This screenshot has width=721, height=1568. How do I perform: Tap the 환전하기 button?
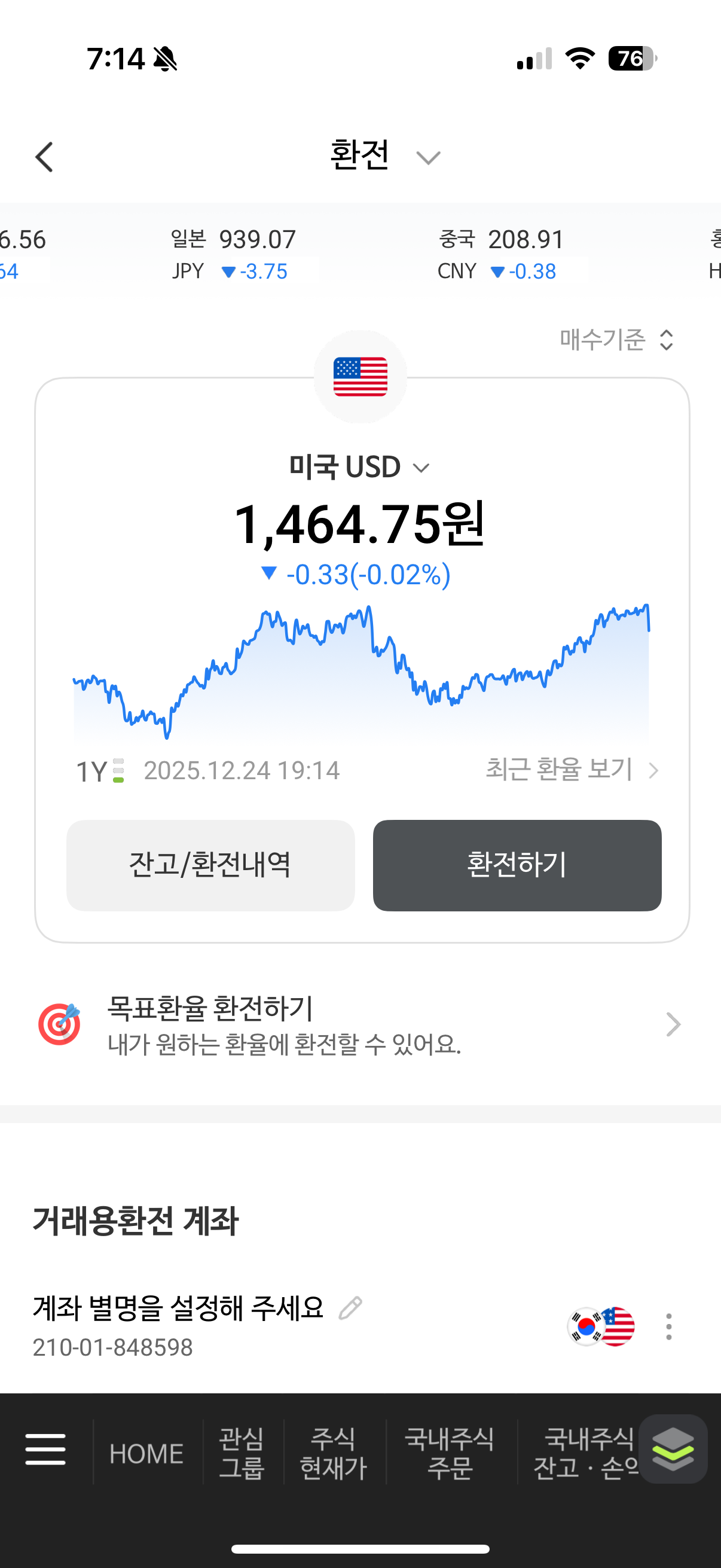click(517, 865)
